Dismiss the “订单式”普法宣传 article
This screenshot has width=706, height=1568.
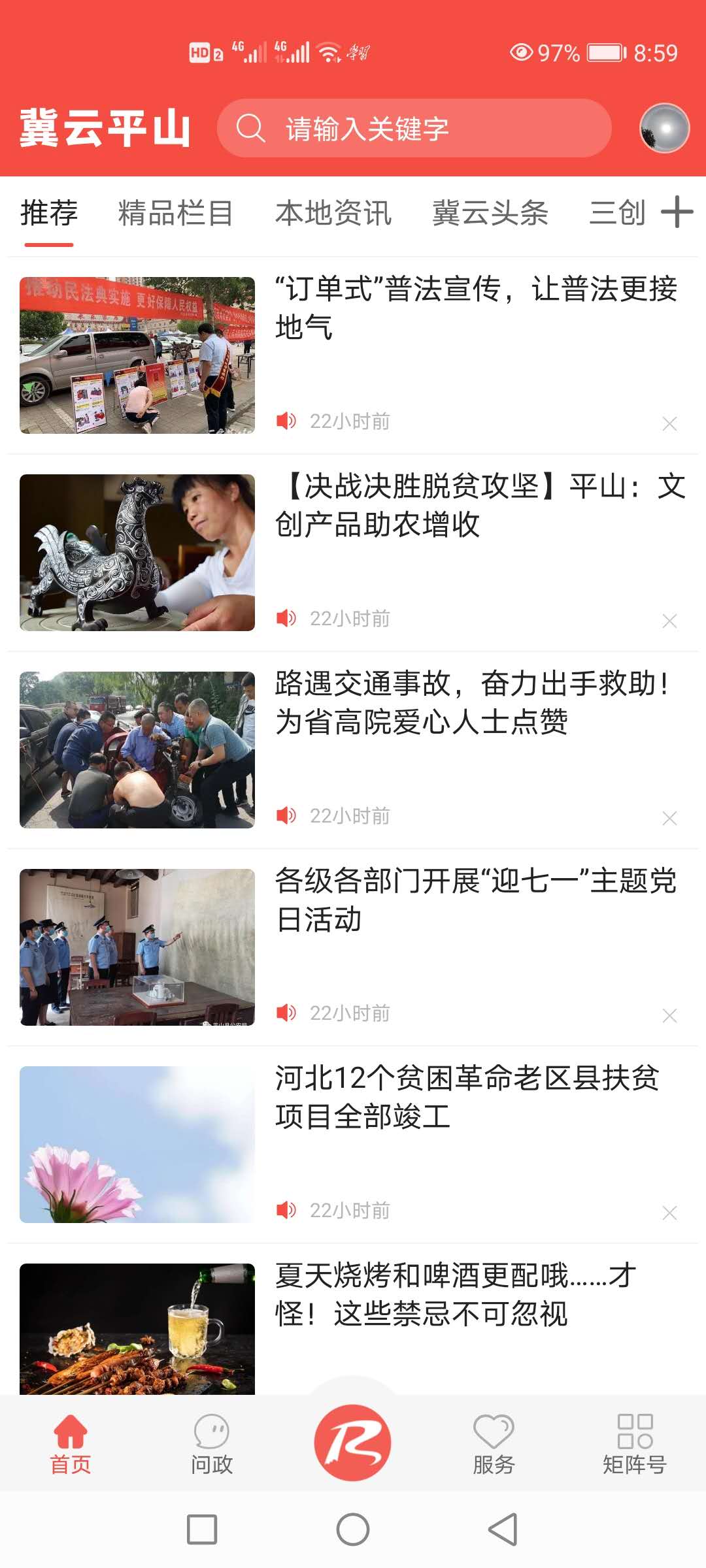click(x=669, y=424)
